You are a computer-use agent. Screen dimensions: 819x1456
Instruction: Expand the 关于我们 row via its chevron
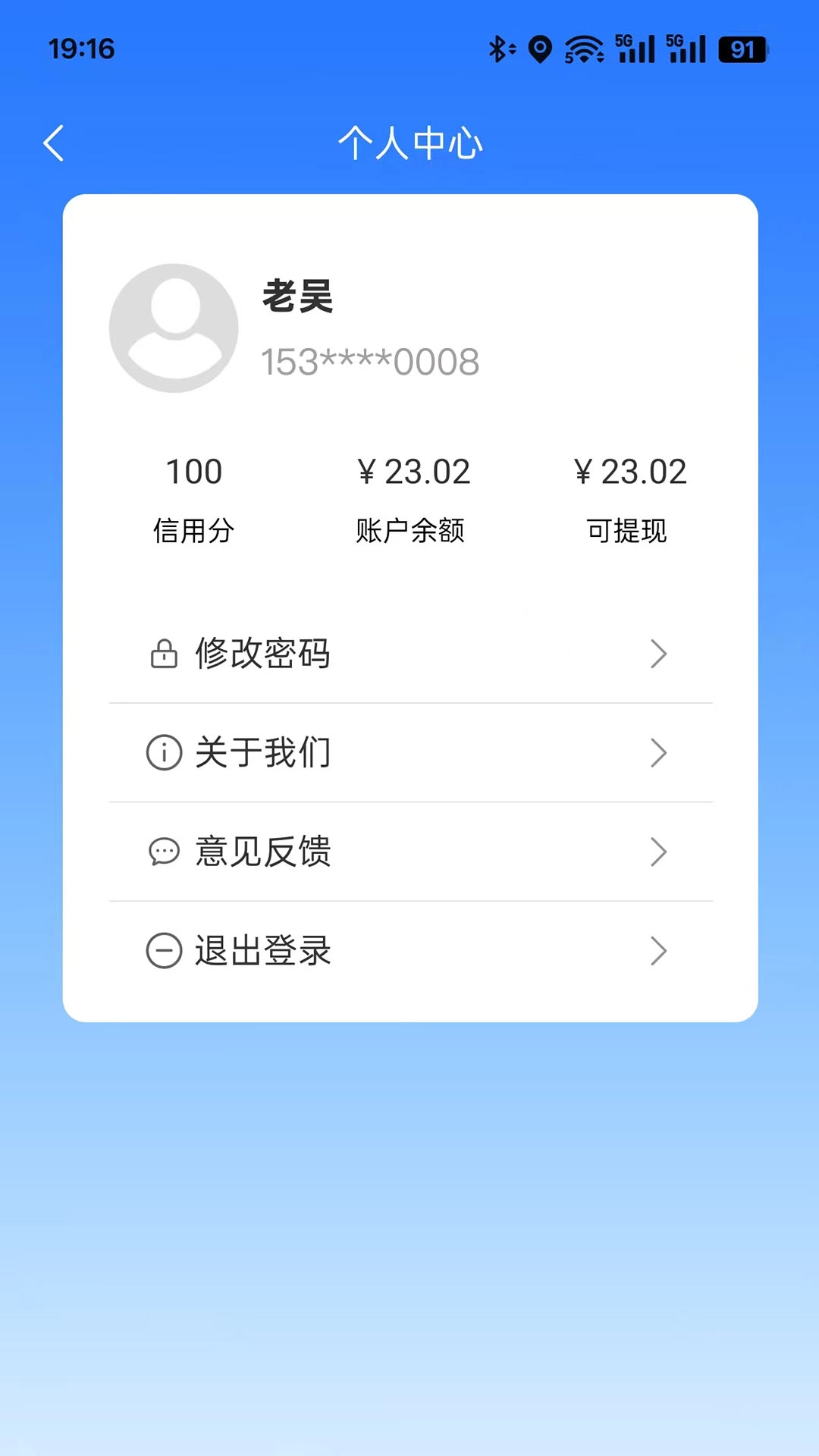coord(658,753)
